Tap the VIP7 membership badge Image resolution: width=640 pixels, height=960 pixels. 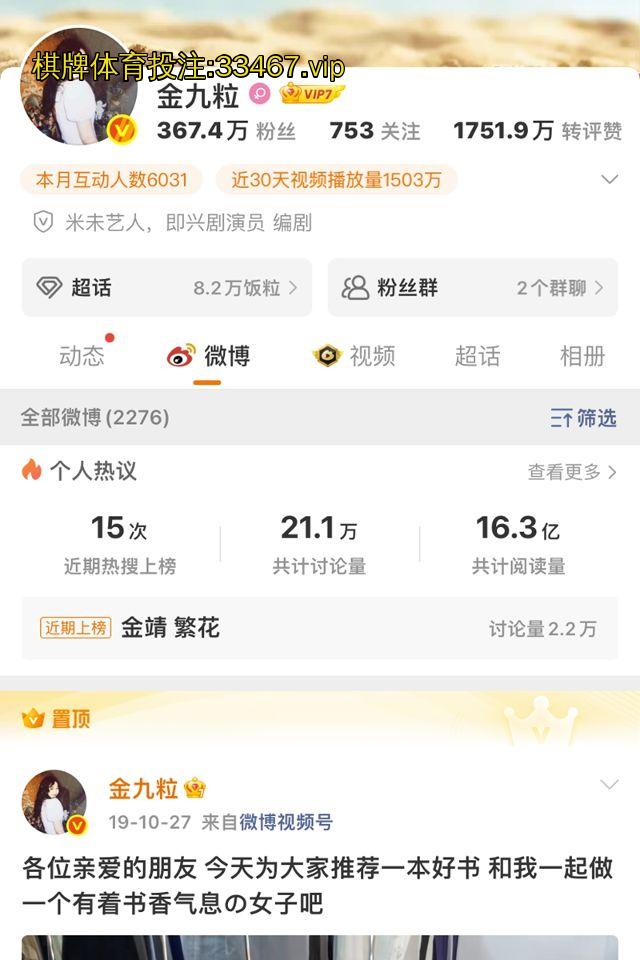click(312, 95)
